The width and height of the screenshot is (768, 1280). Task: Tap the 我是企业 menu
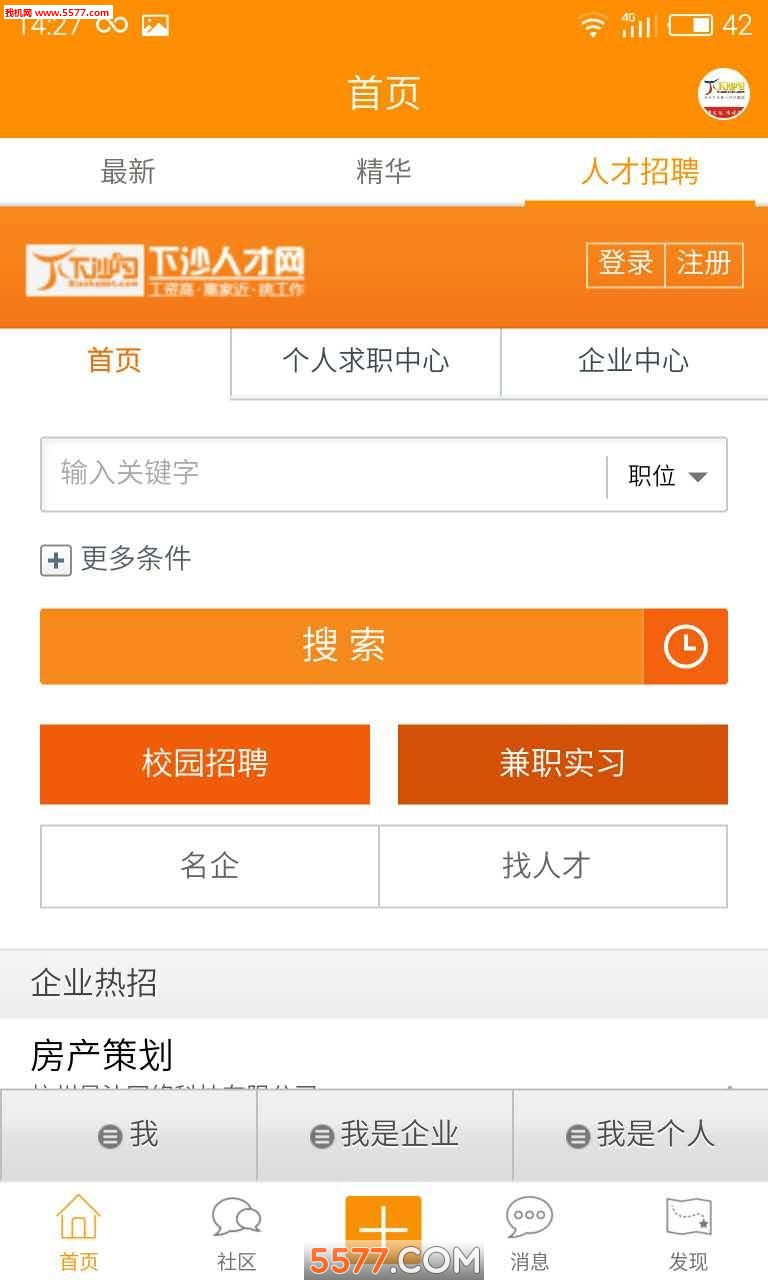click(385, 1135)
